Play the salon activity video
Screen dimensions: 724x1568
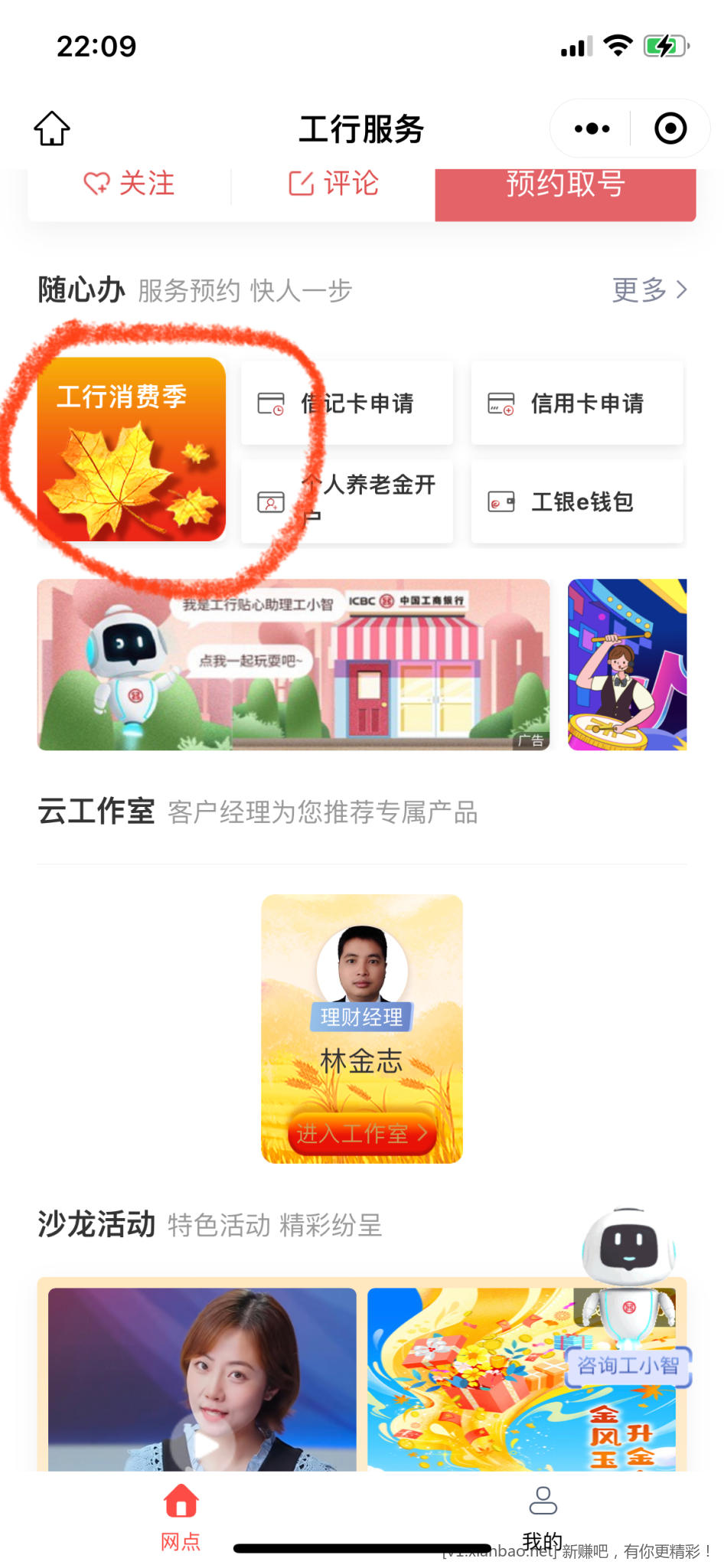[202, 1445]
